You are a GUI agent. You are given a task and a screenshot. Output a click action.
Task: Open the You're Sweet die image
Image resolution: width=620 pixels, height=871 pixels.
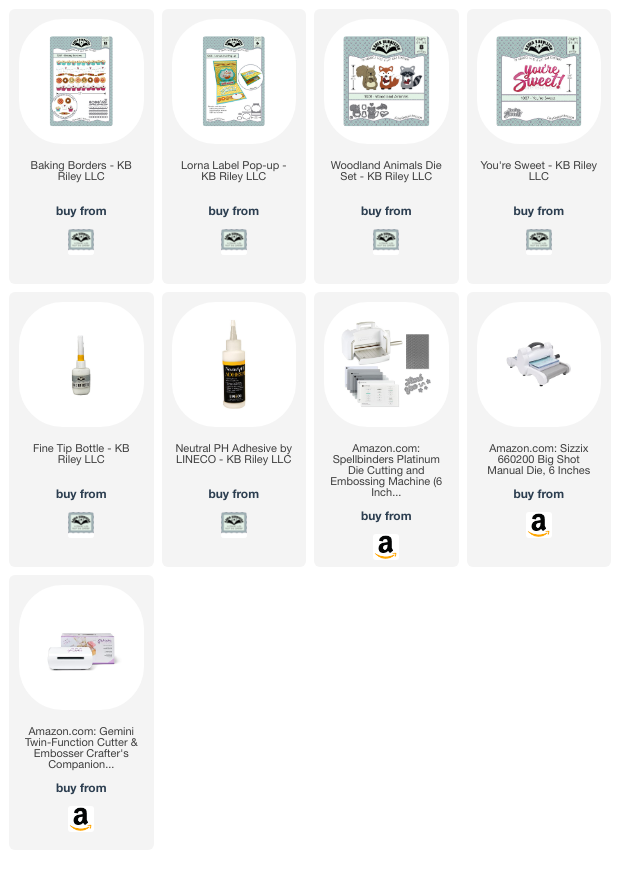coord(538,81)
